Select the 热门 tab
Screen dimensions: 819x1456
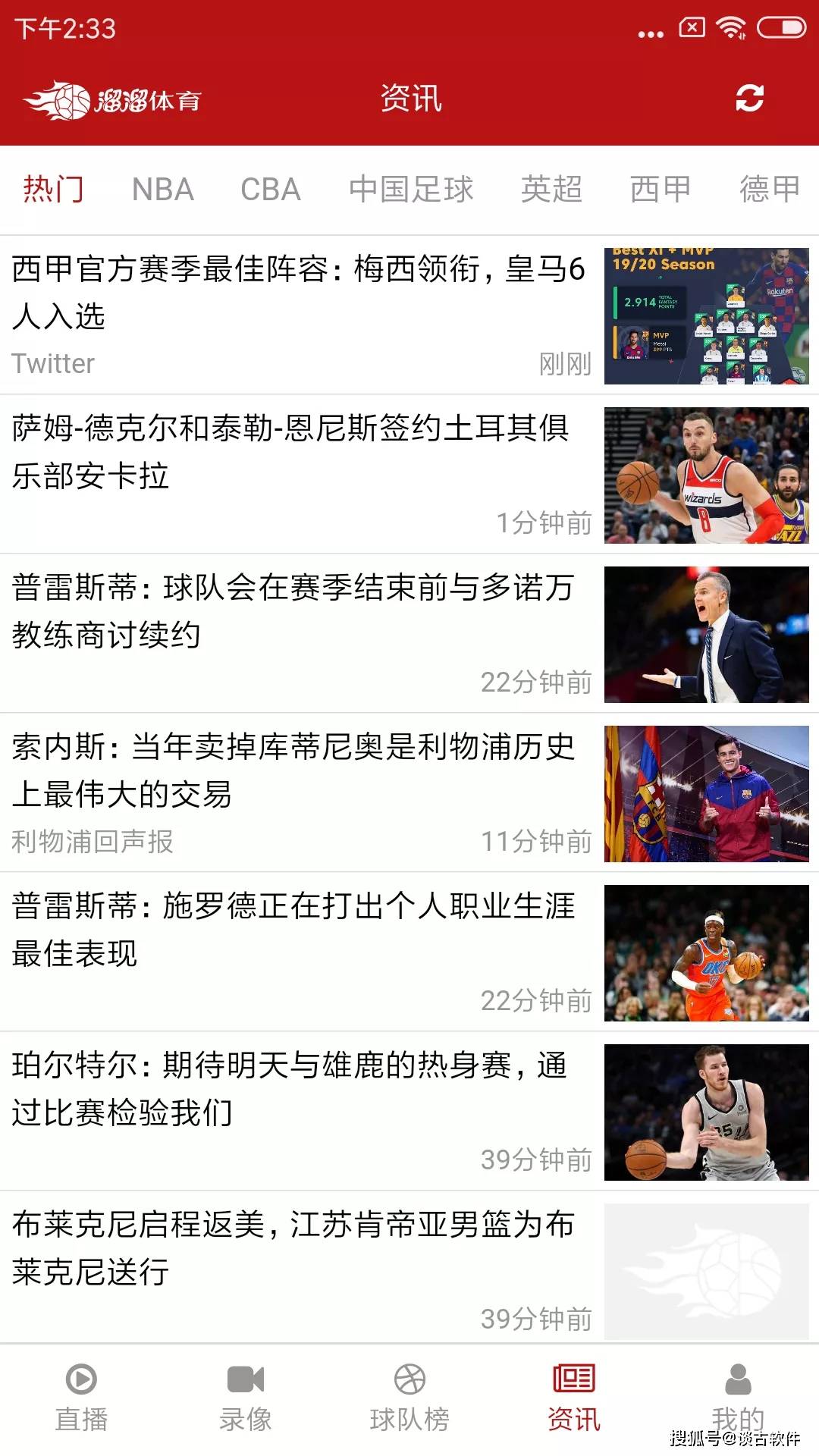coord(53,190)
